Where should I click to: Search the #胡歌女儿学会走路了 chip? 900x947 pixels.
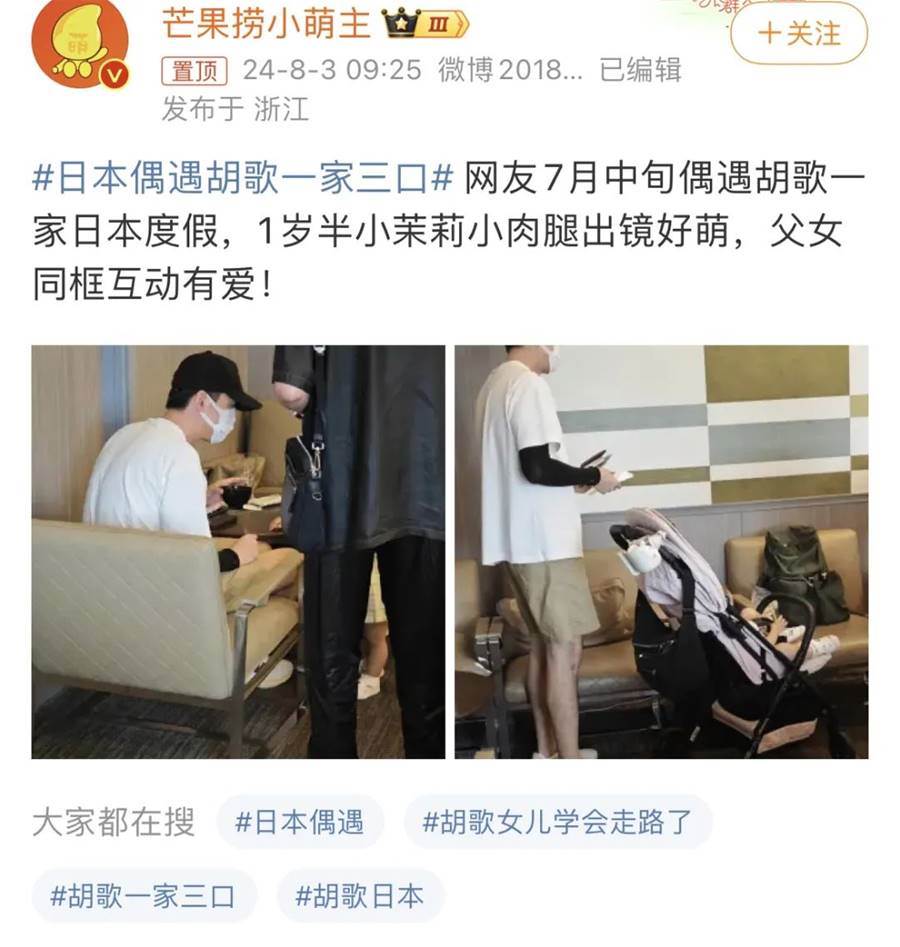(x=557, y=822)
